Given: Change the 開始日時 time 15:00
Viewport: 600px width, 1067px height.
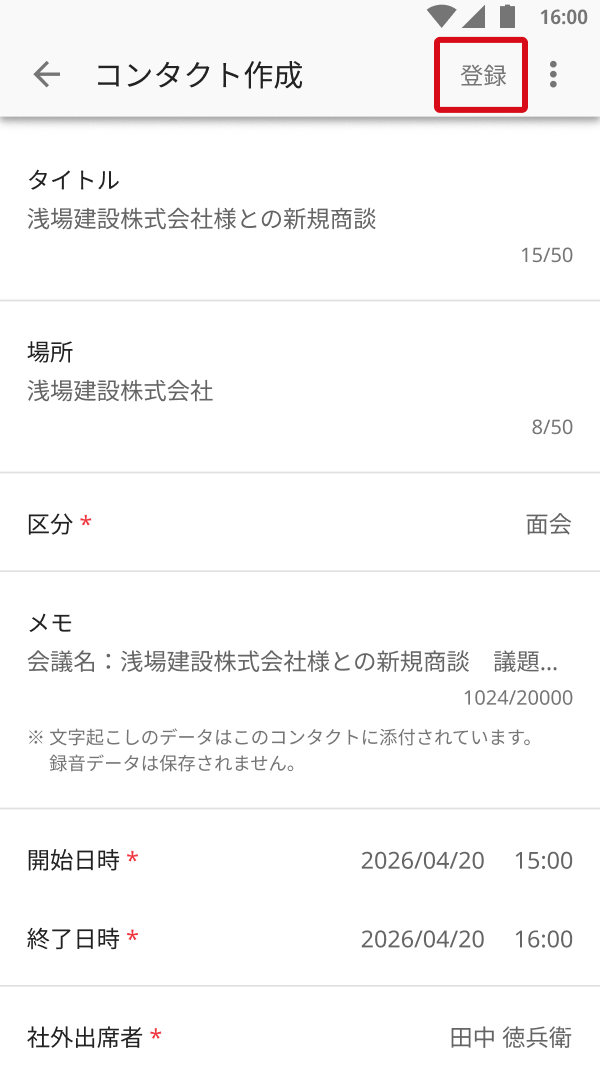Looking at the screenshot, I should pyautogui.click(x=543, y=861).
